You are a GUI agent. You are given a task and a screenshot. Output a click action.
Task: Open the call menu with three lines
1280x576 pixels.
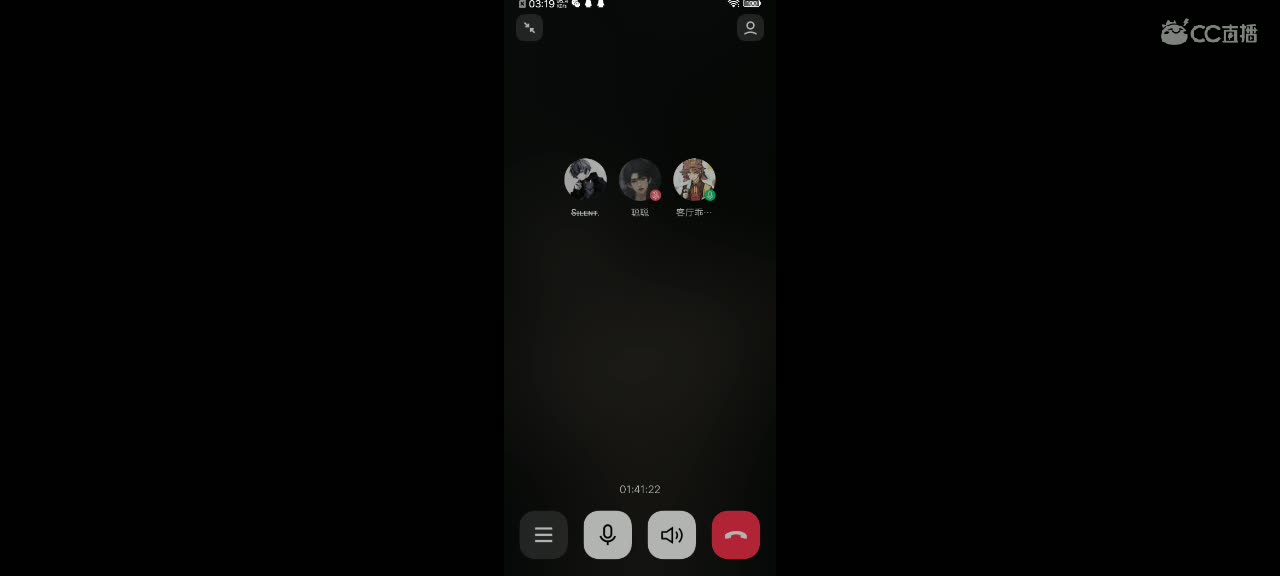(544, 535)
